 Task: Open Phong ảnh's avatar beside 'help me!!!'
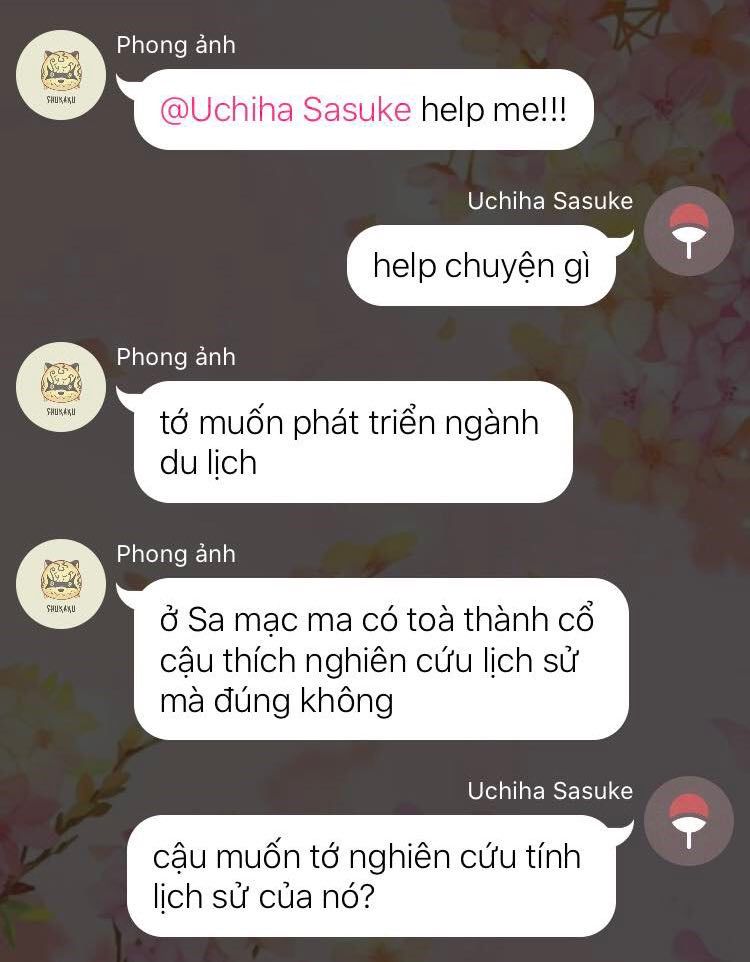tap(62, 75)
